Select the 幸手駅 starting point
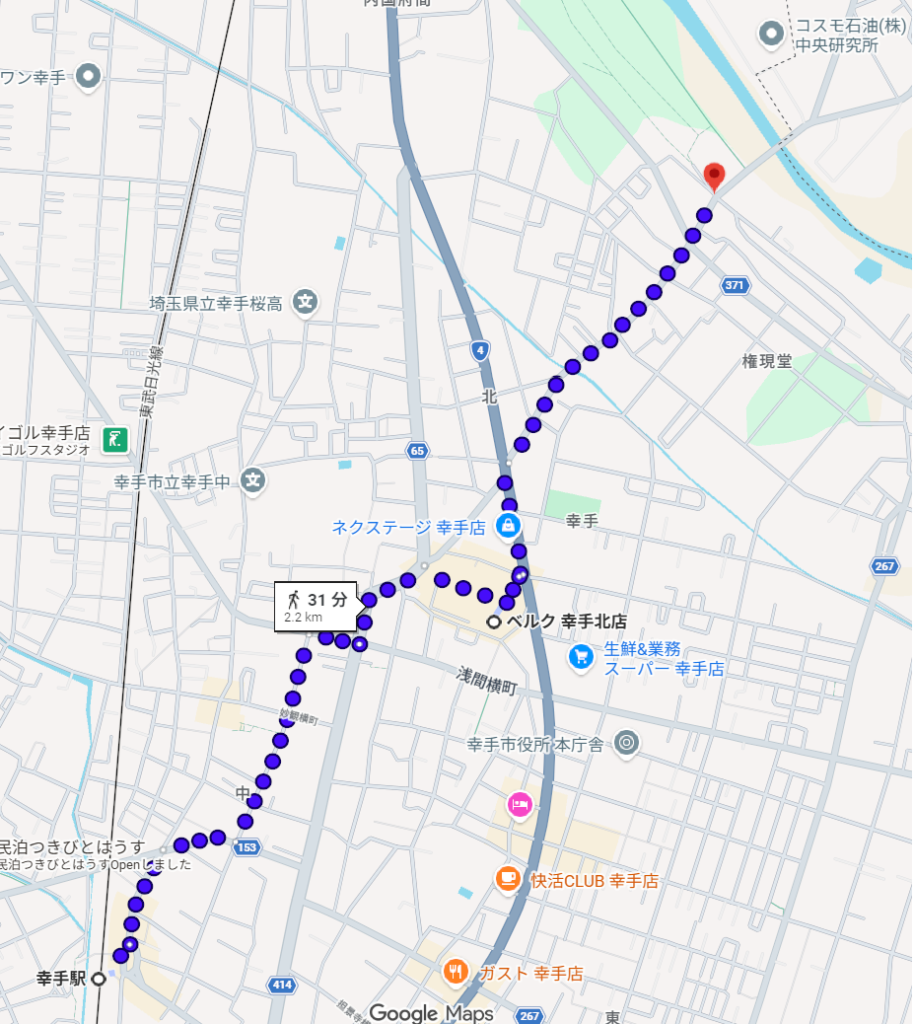This screenshot has height=1024, width=914. [98, 978]
